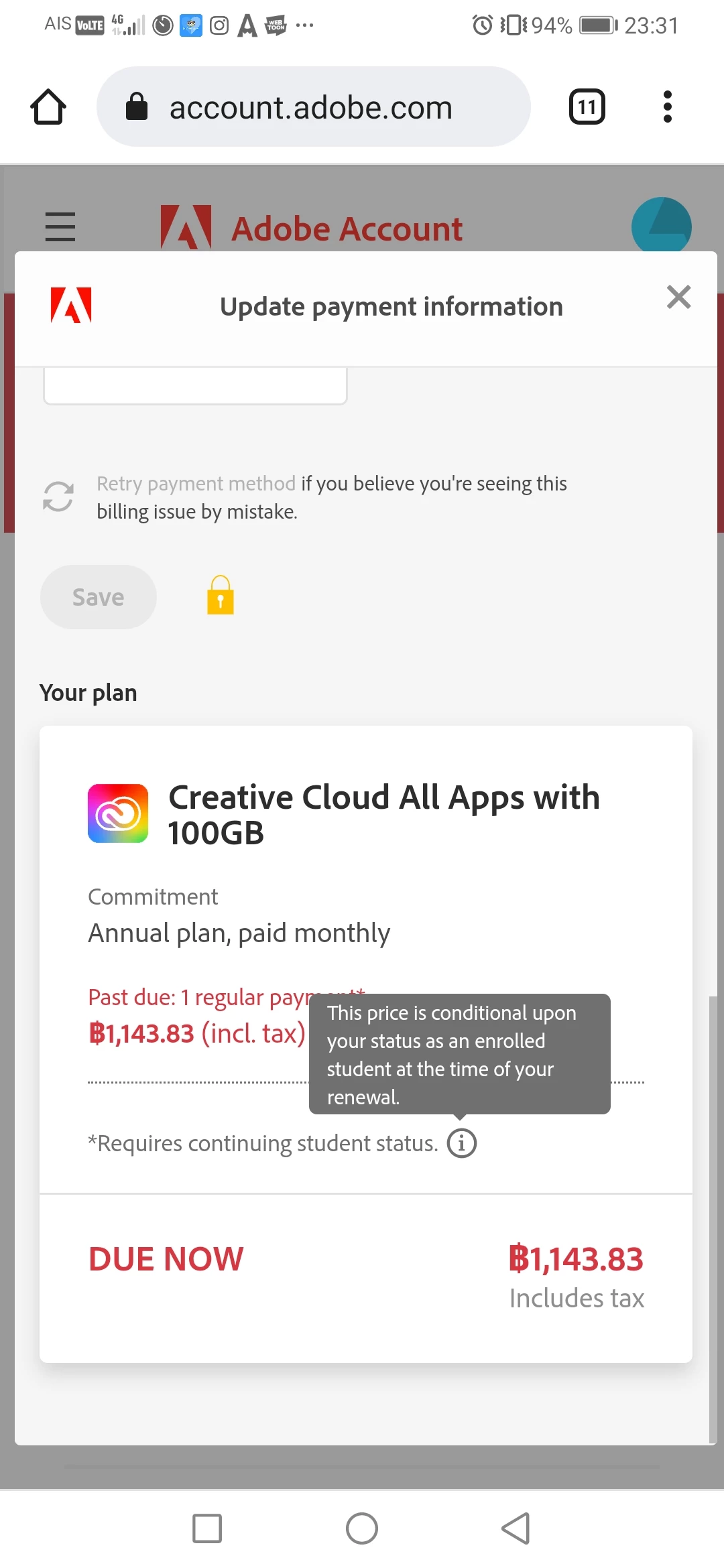Open the browser overflow menu

pos(667,107)
